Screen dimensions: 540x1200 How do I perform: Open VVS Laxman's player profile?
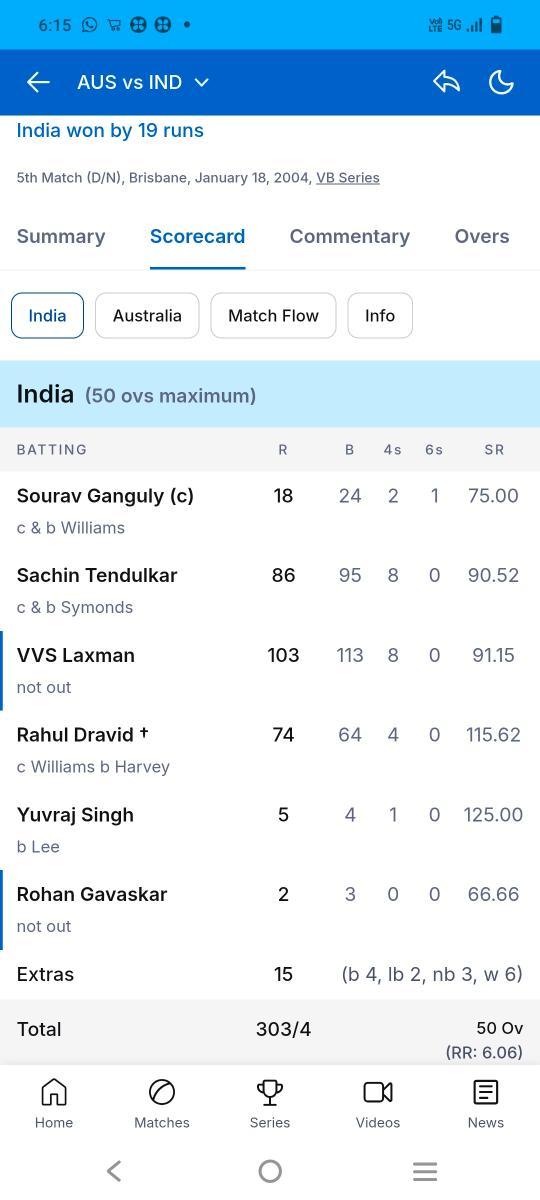[x=76, y=655]
